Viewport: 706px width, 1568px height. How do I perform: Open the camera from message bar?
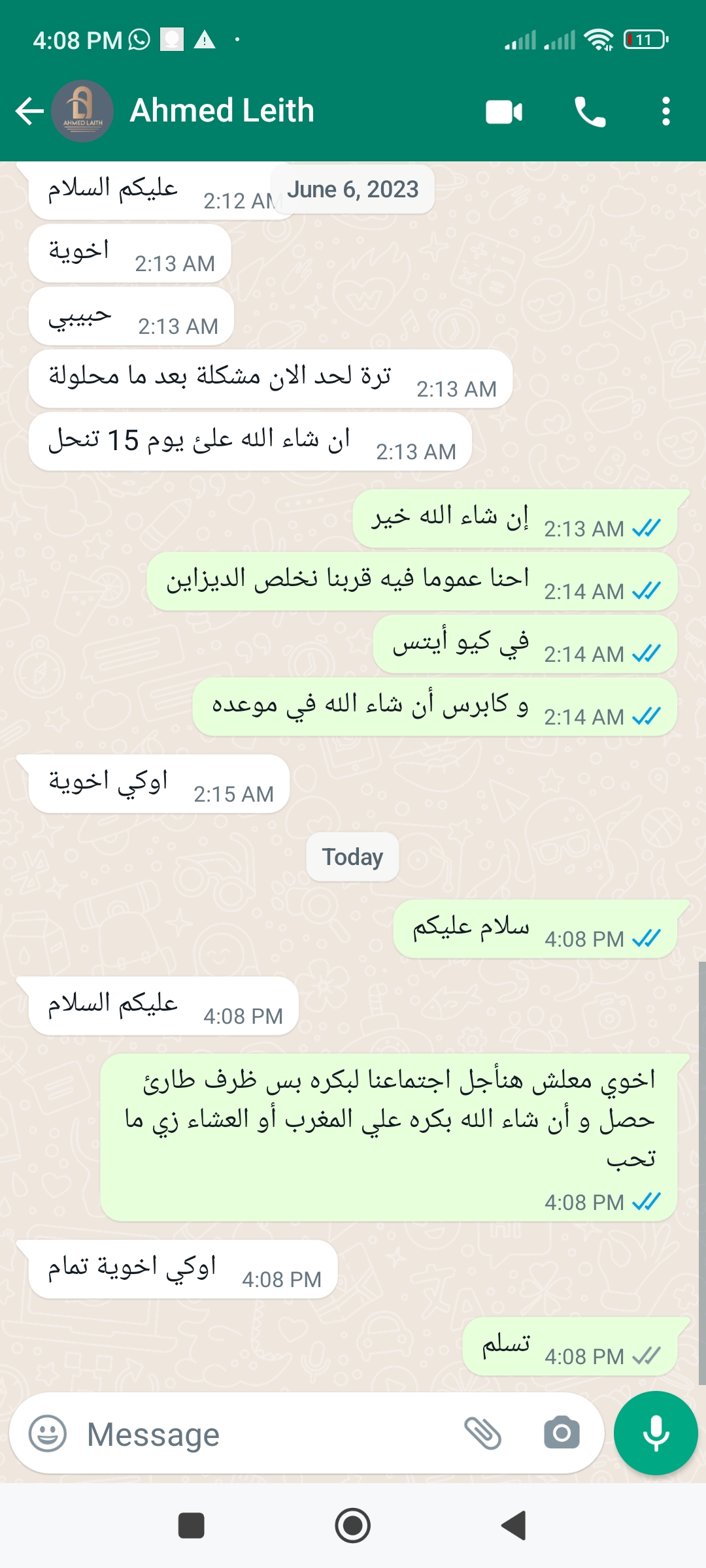[x=562, y=1433]
